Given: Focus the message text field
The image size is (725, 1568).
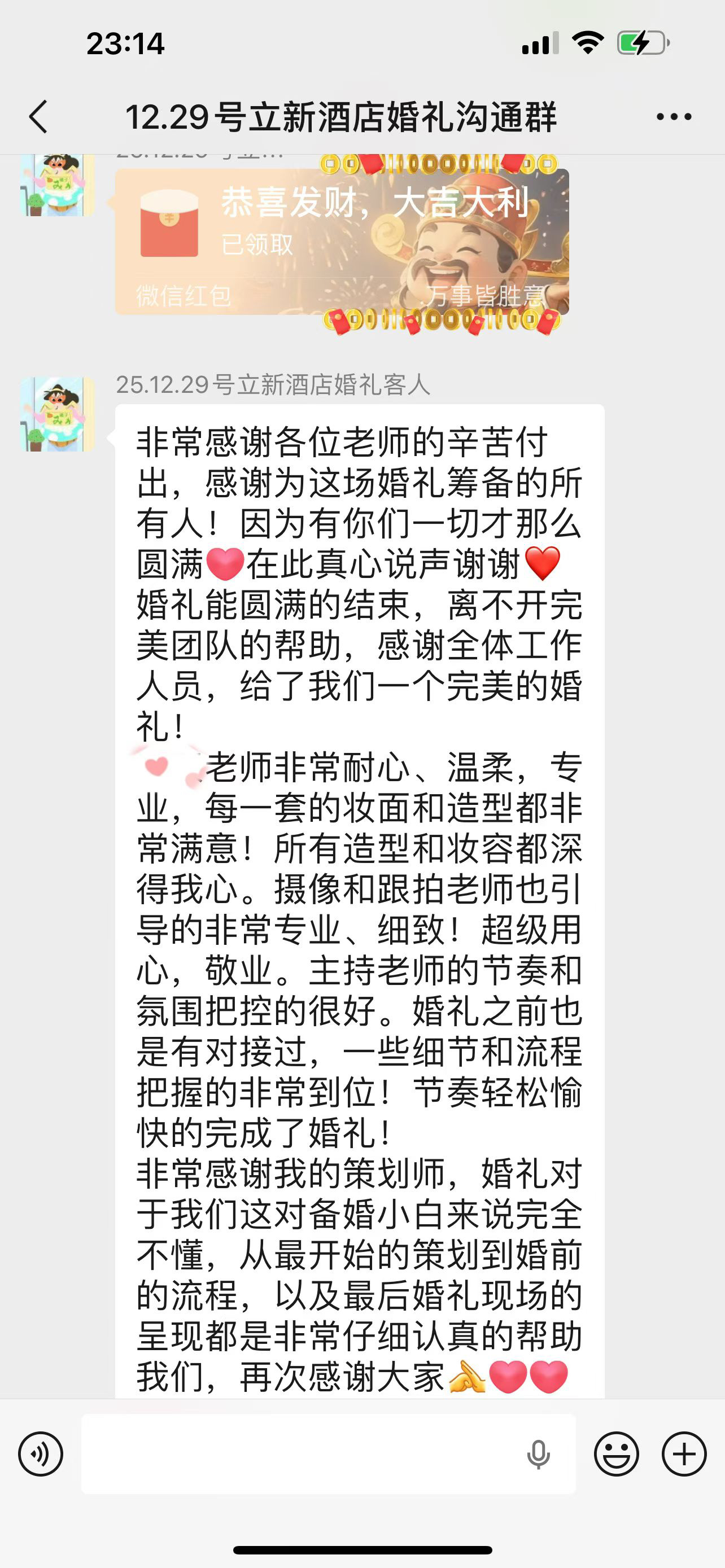Looking at the screenshot, I should 298,1454.
